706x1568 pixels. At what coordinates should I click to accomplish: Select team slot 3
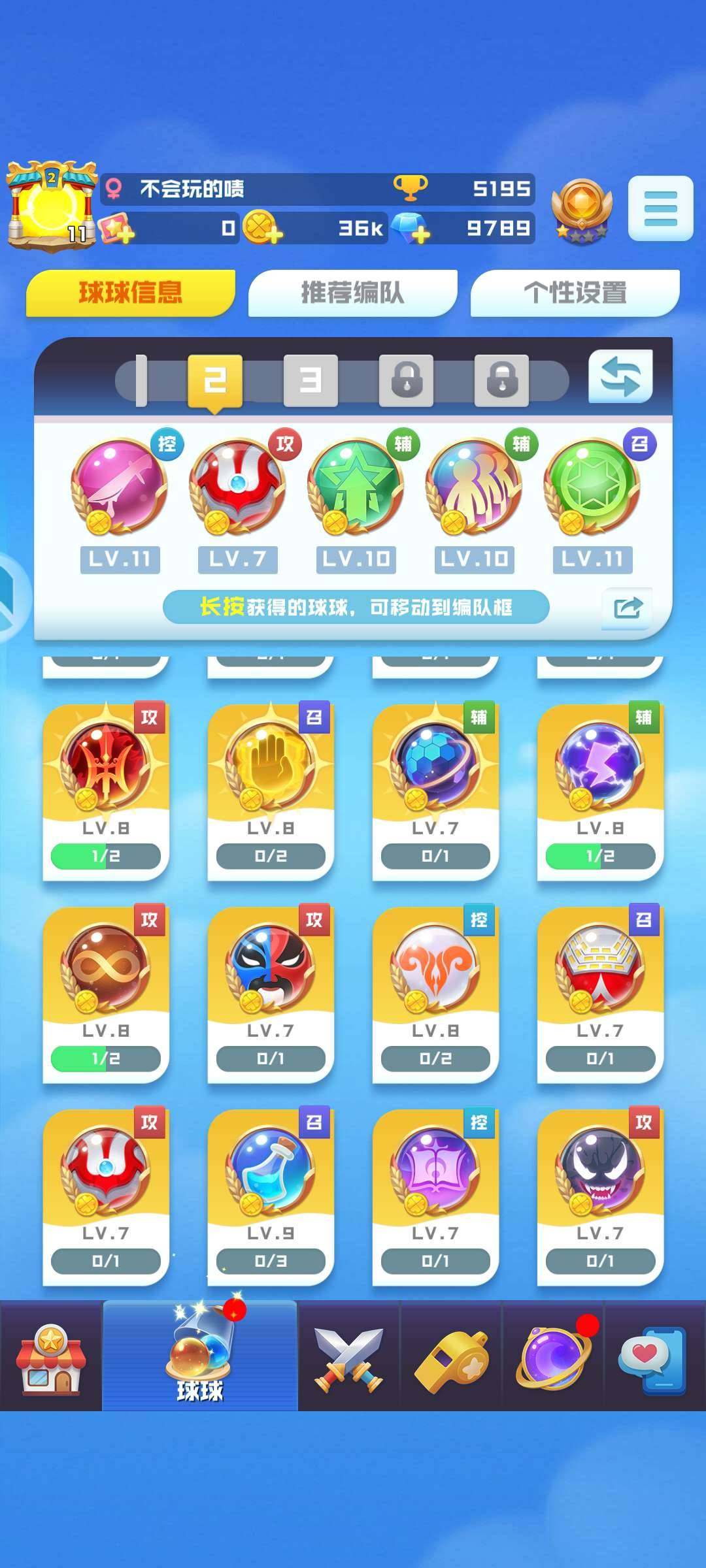[311, 380]
